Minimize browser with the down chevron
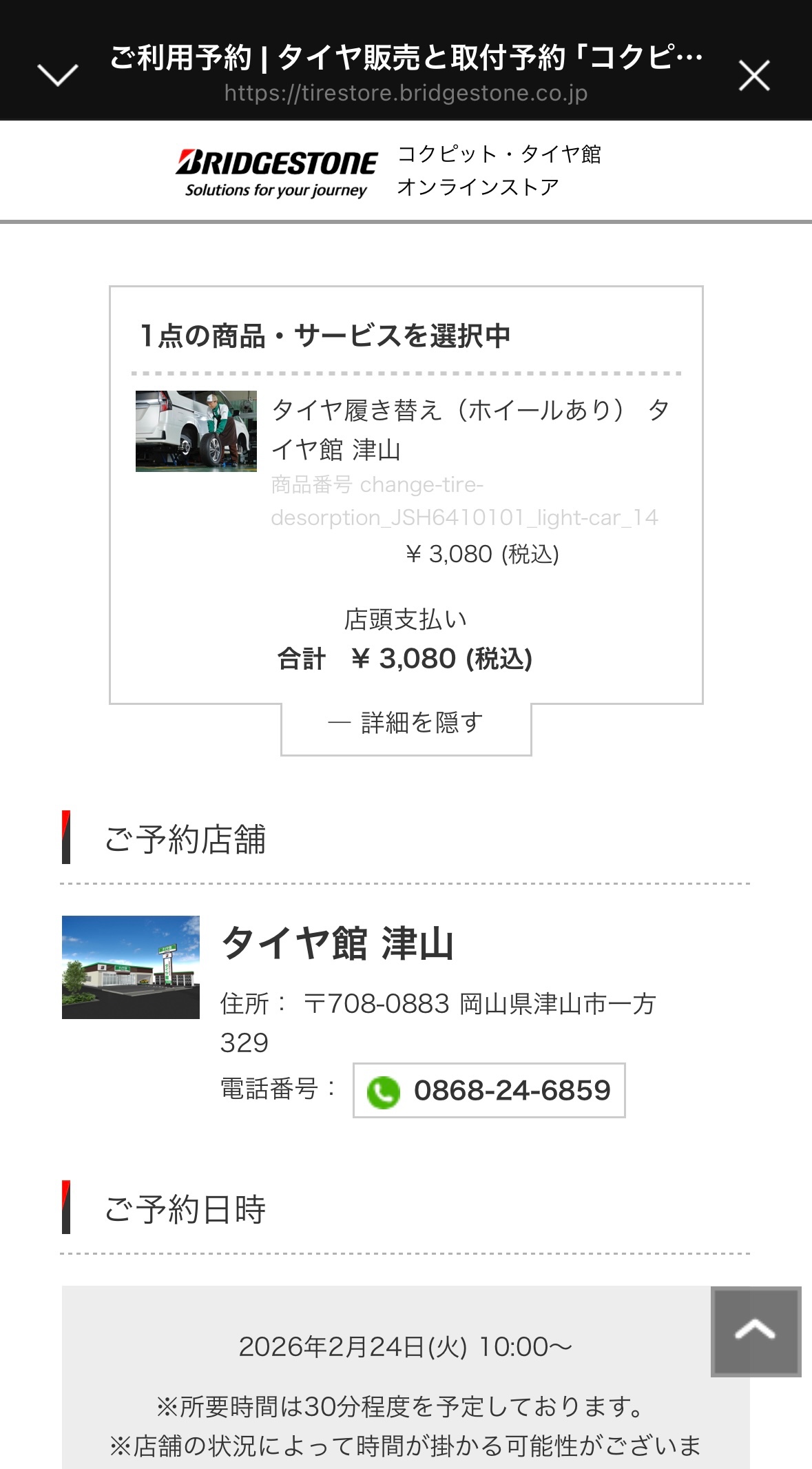This screenshot has height=1469, width=812. coord(57,74)
